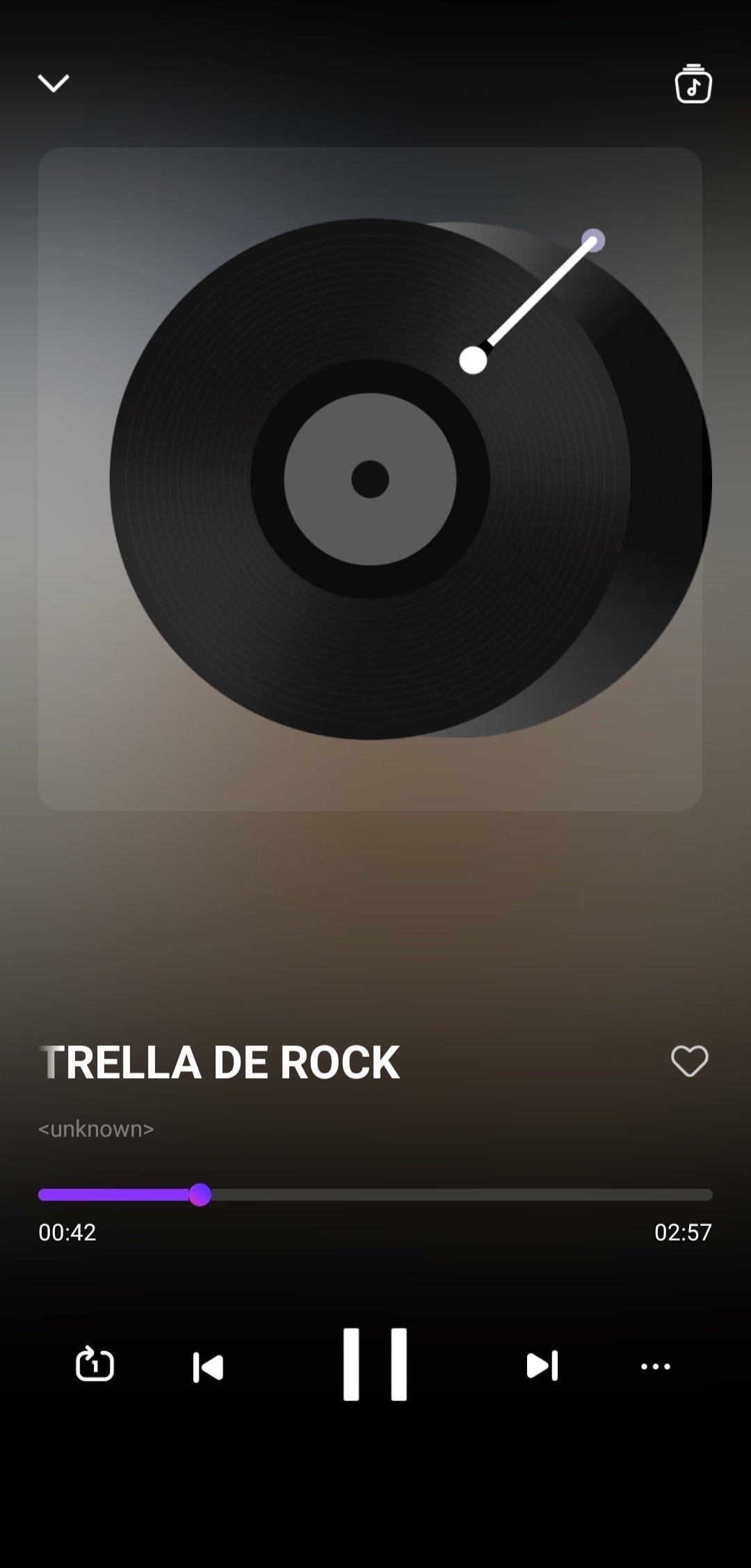Skip to the previous track

point(208,1366)
